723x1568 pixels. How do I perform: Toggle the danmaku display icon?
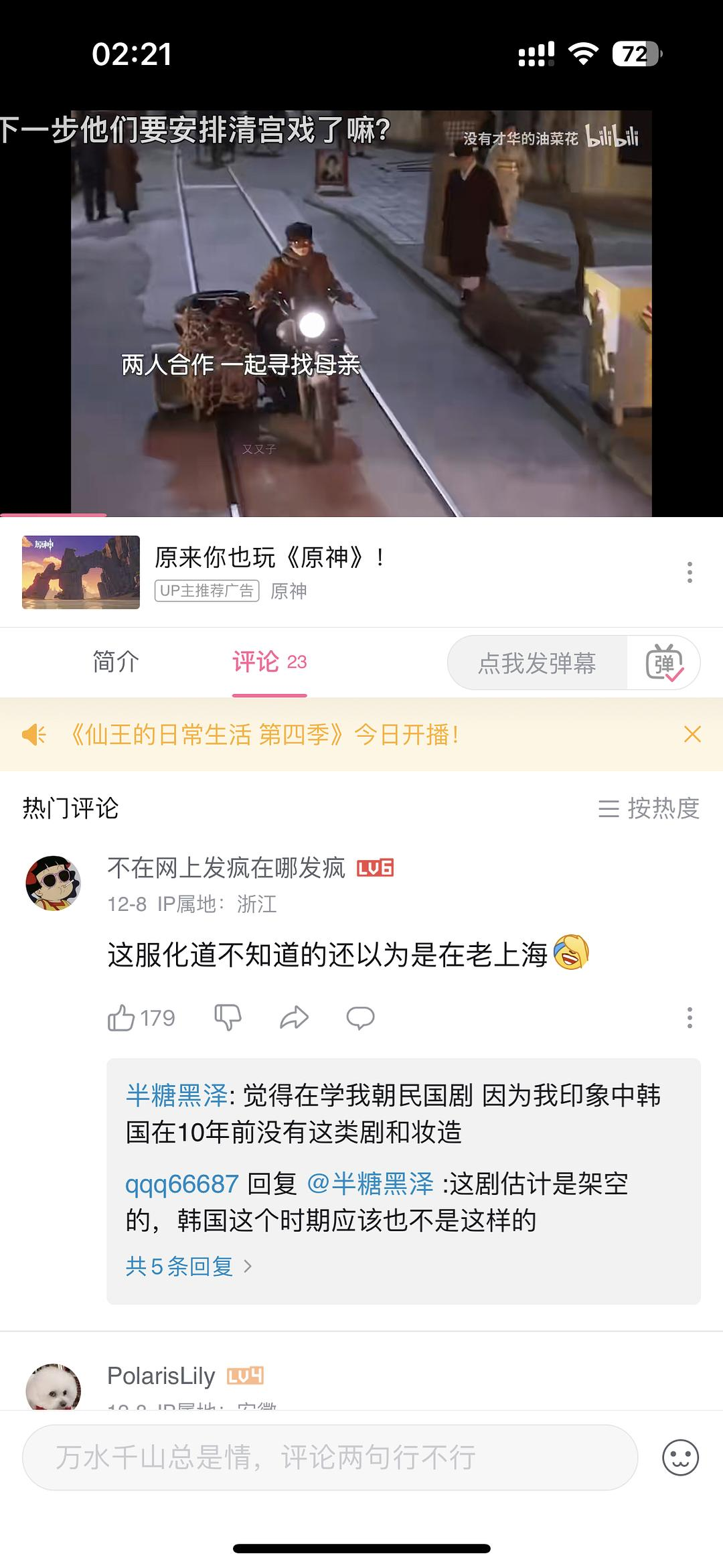(663, 663)
